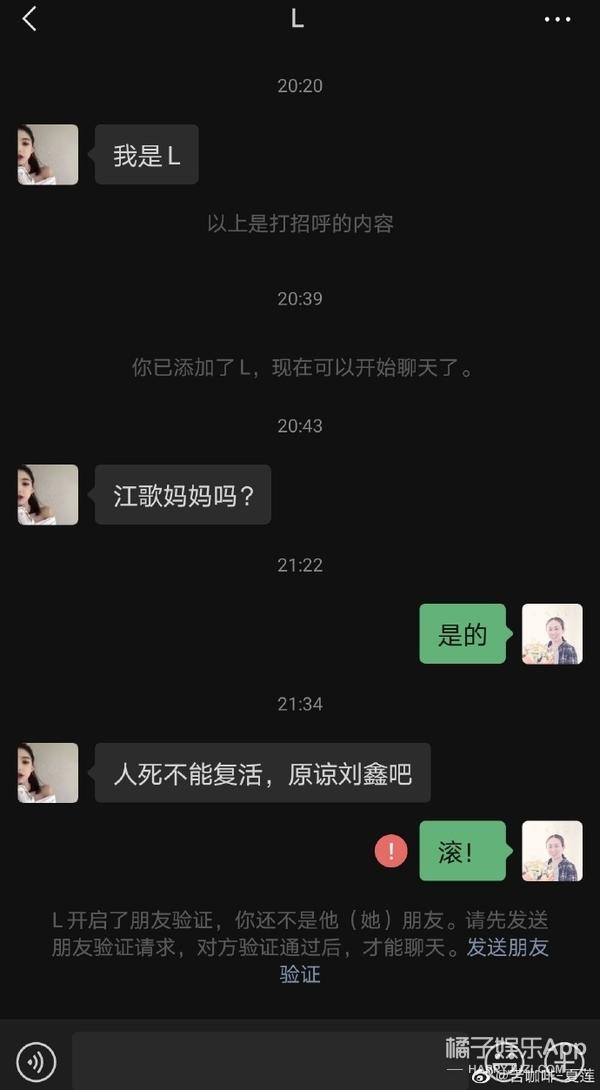The width and height of the screenshot is (600, 1090).
Task: Open the three-dot chat menu
Action: pyautogui.click(x=557, y=19)
